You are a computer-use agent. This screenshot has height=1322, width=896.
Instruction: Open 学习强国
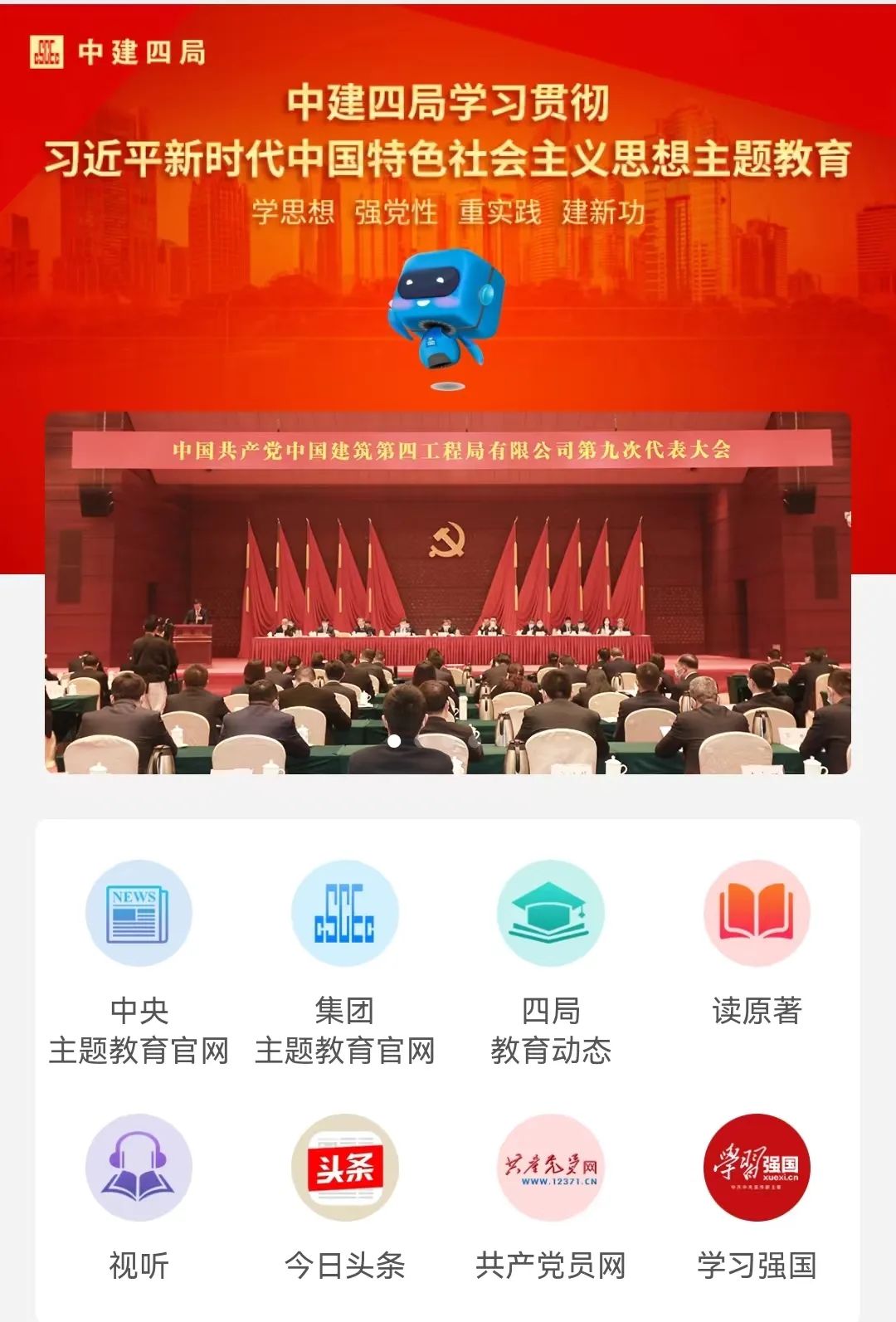(756, 1168)
